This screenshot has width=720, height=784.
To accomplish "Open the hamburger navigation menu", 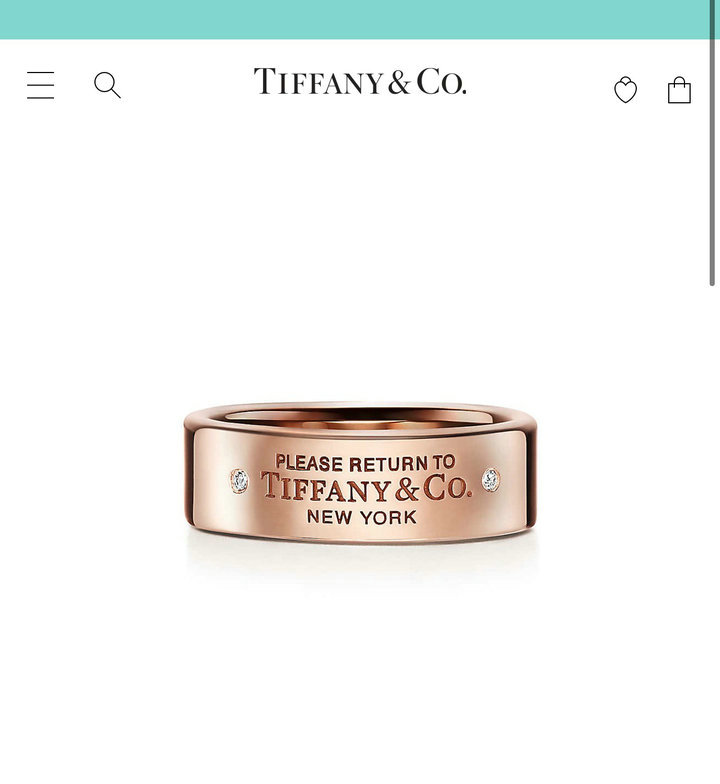I will [40, 86].
